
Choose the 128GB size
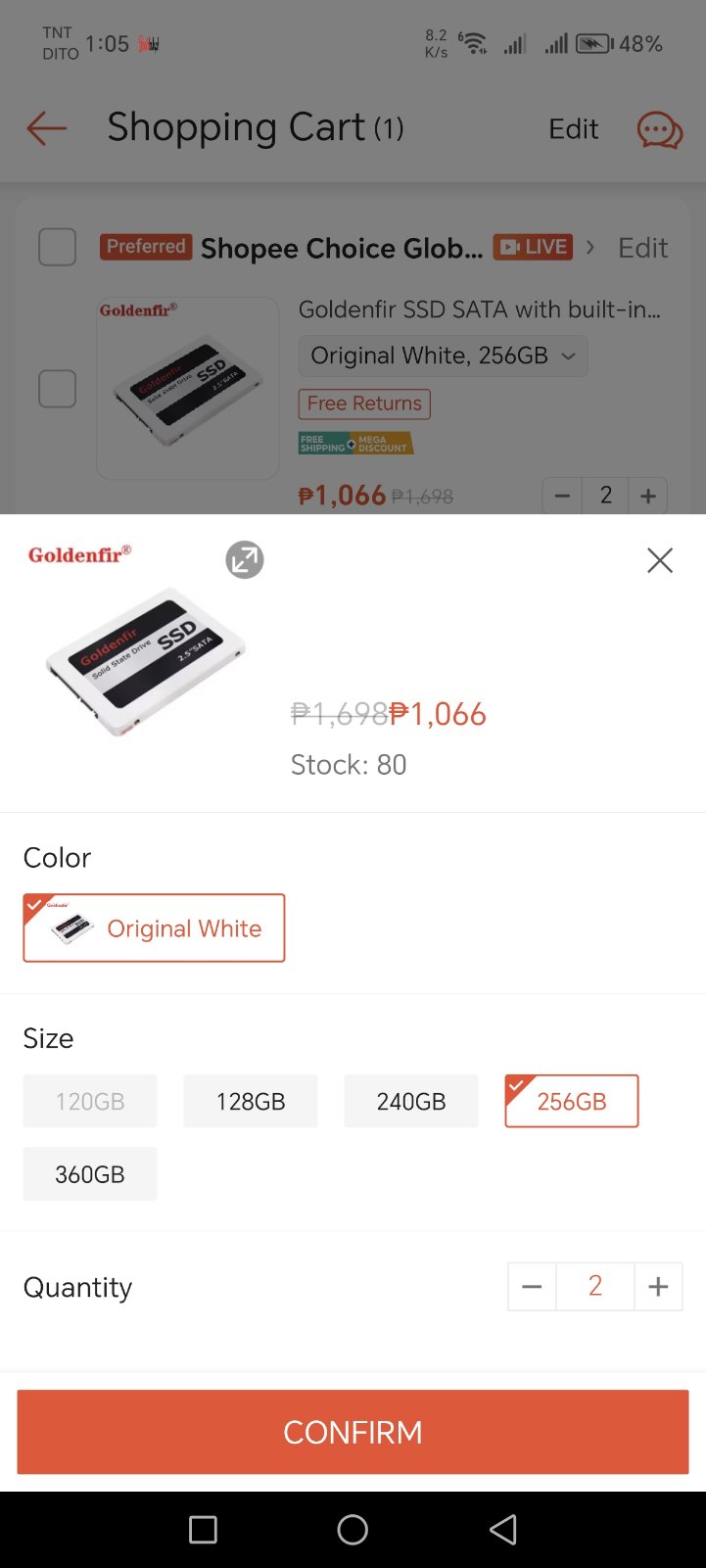[x=251, y=1101]
